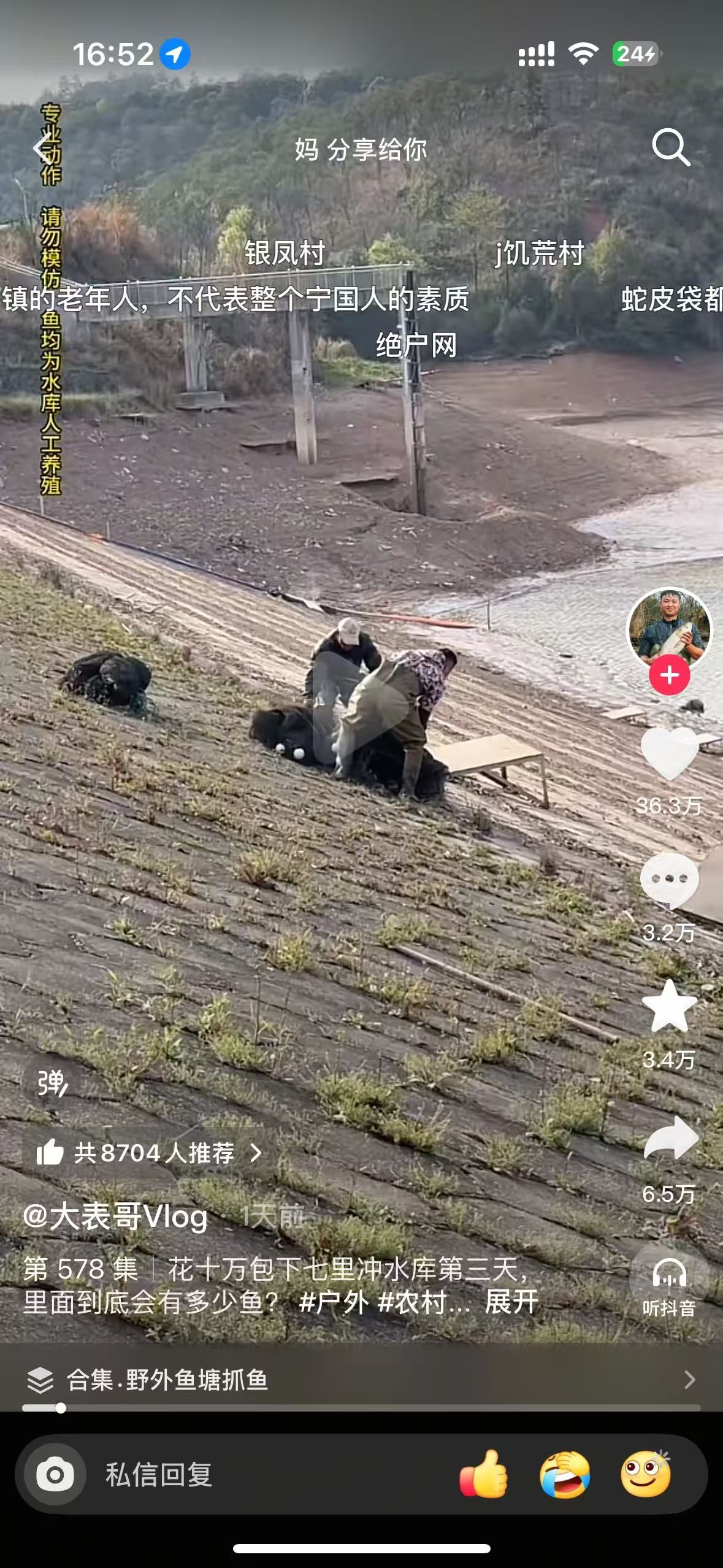Attach a photo with the camera icon
723x1568 pixels.
tap(55, 1474)
